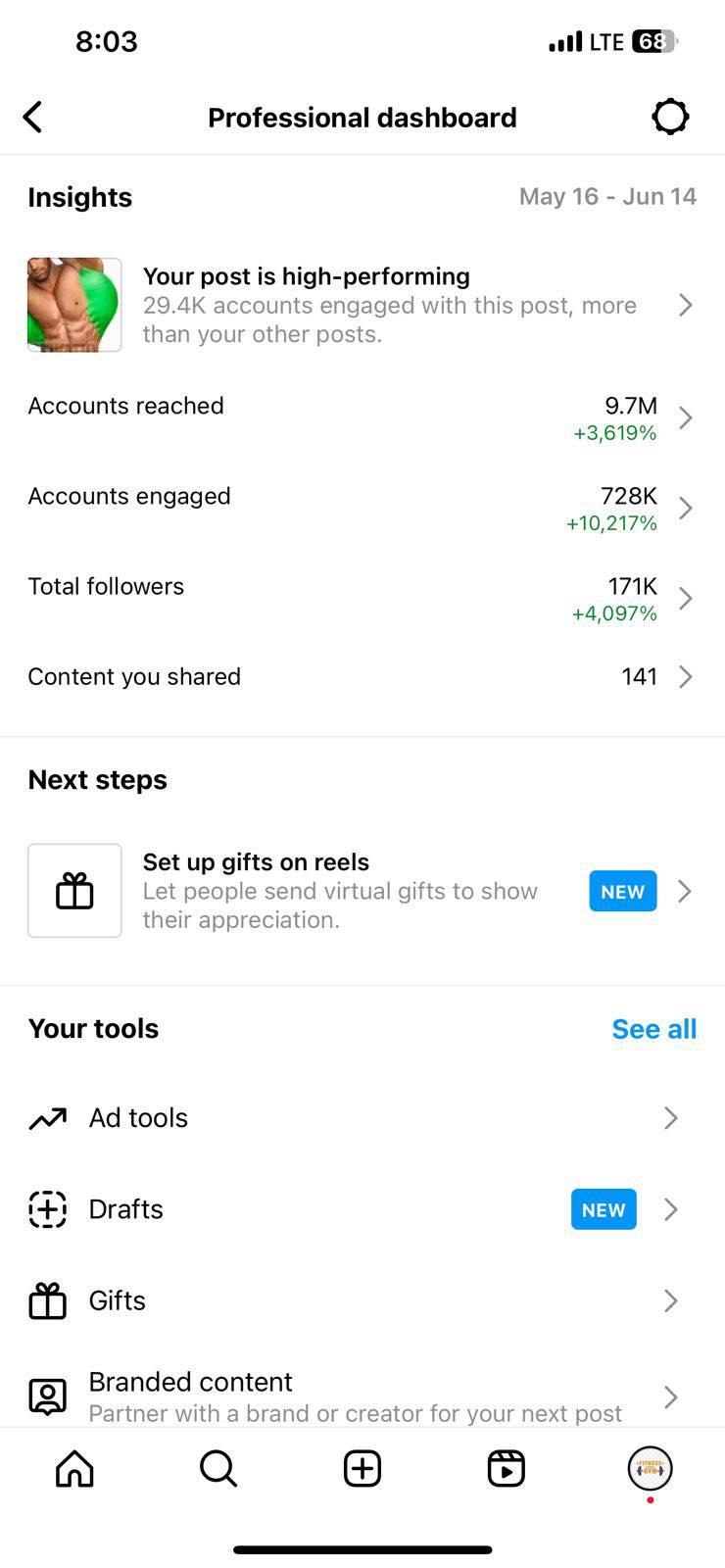Open the high-performing post insight

(362, 305)
